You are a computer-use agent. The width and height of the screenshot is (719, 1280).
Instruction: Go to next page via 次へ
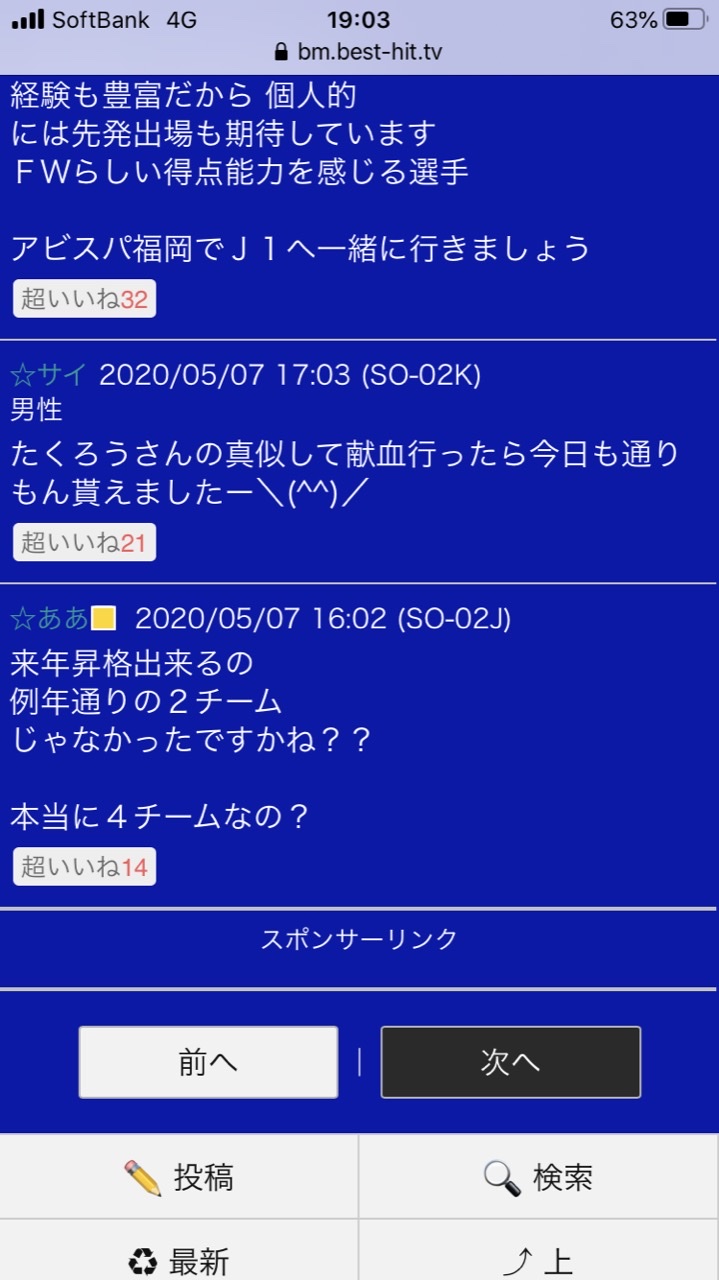click(x=510, y=1062)
